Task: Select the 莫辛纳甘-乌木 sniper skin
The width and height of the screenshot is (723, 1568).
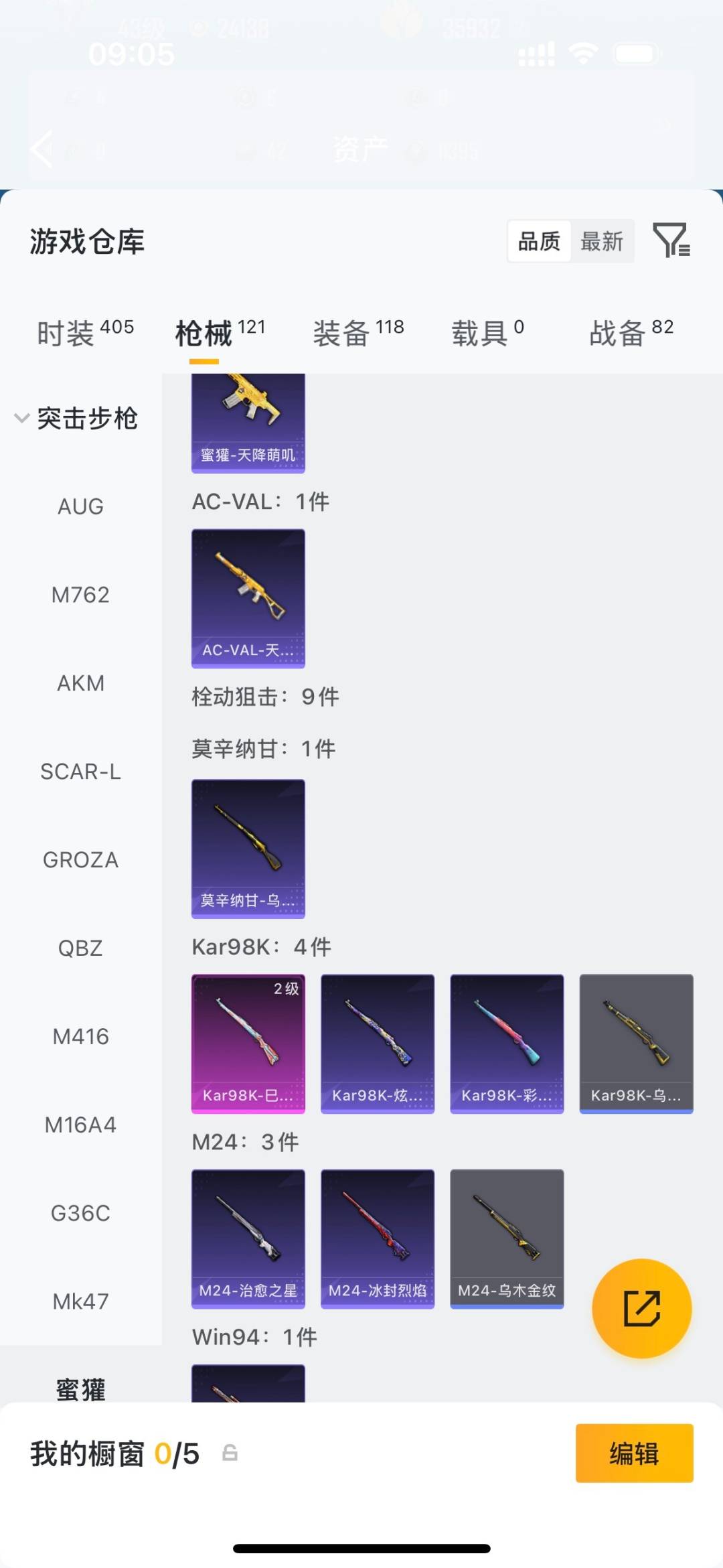Action: (248, 847)
